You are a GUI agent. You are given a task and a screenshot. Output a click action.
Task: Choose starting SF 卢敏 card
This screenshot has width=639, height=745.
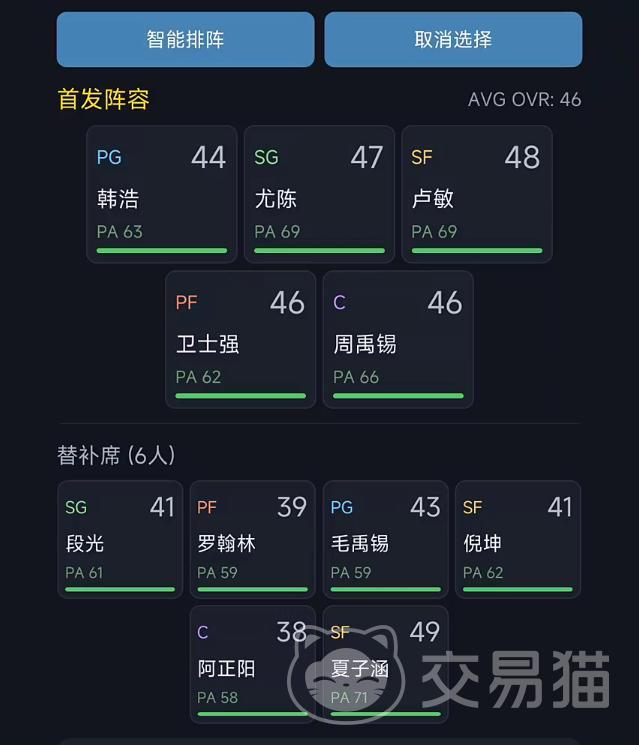pos(477,194)
